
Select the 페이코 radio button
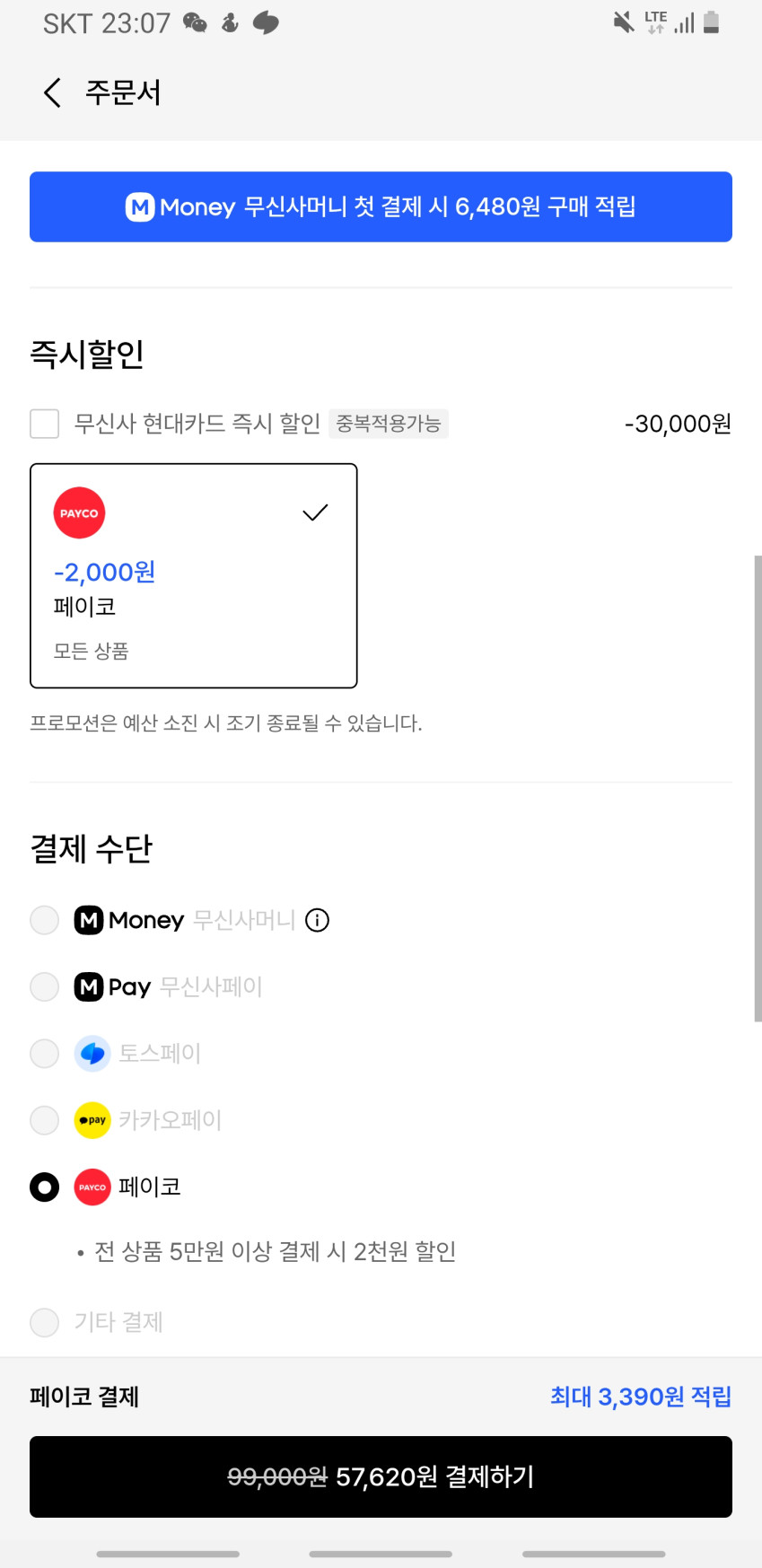(45, 1187)
